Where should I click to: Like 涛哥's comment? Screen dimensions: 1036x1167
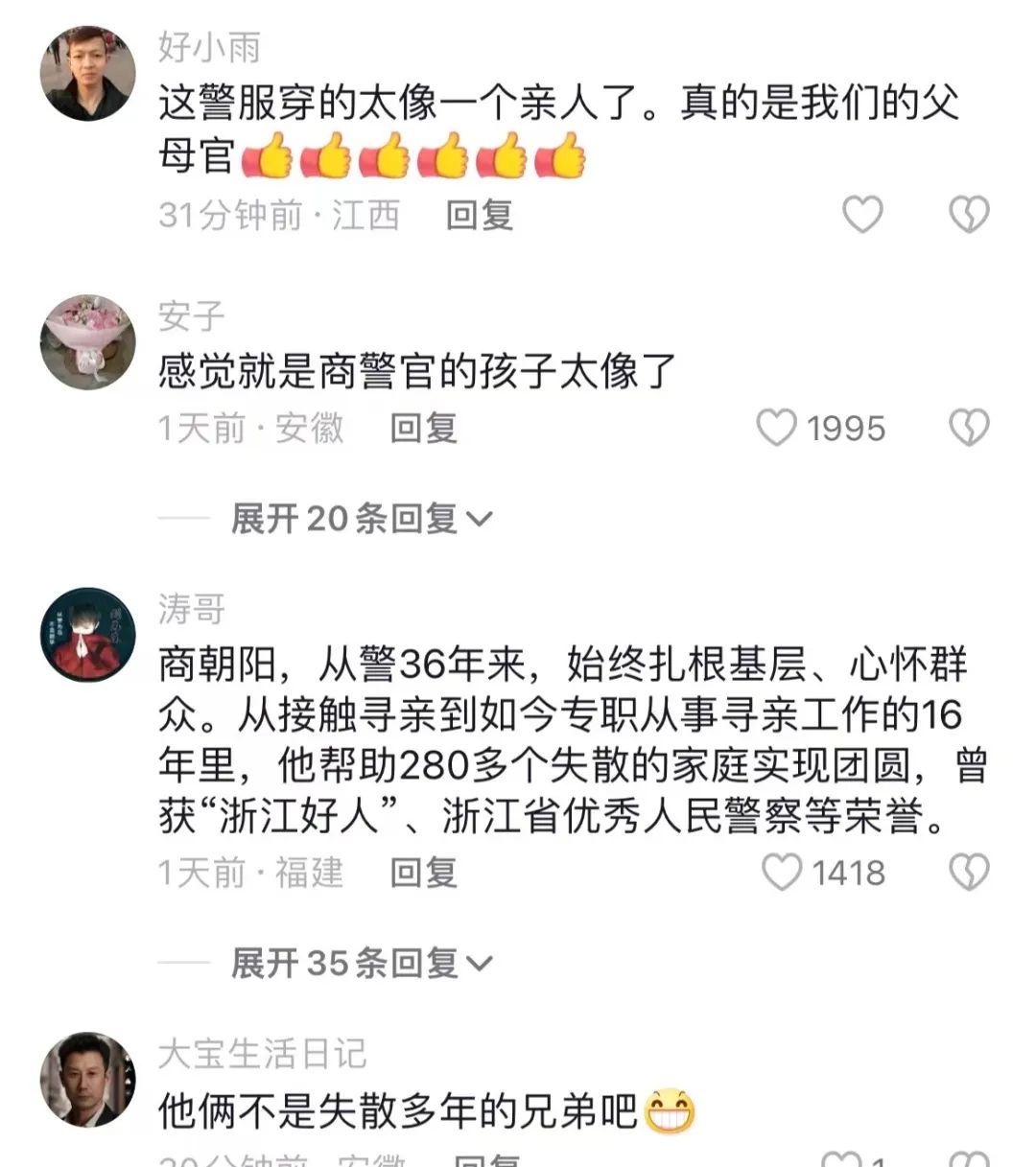click(x=781, y=873)
